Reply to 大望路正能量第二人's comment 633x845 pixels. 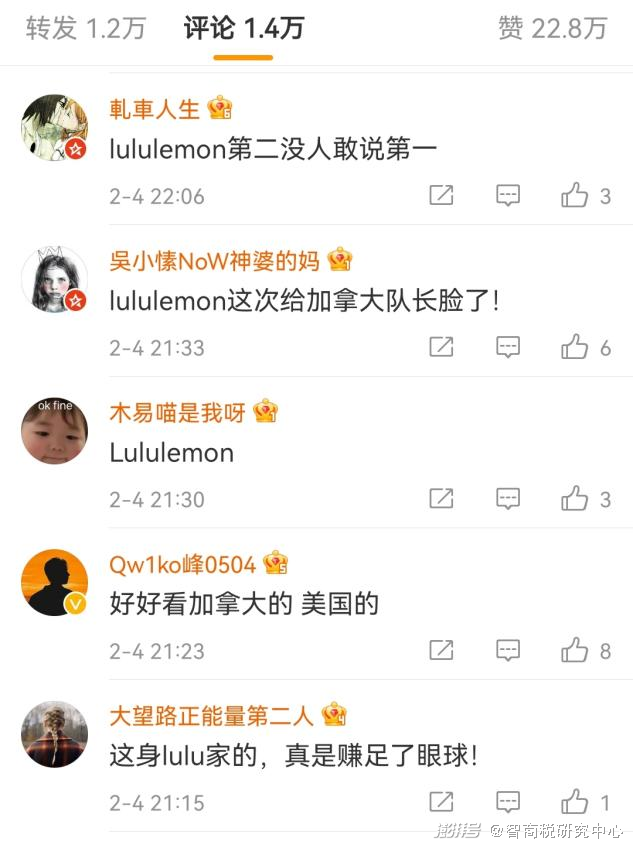508,802
